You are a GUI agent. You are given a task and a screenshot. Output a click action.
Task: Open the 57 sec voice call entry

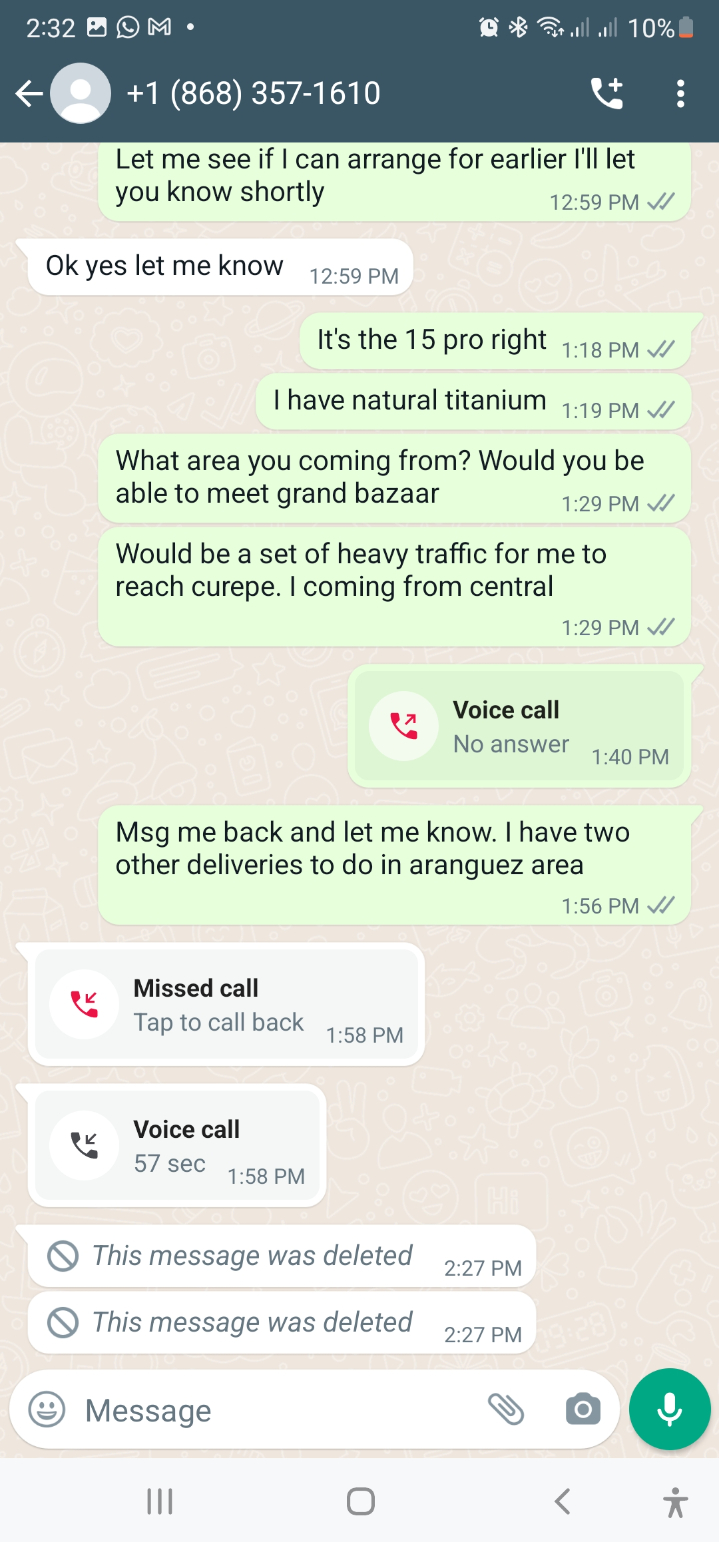(x=177, y=1146)
